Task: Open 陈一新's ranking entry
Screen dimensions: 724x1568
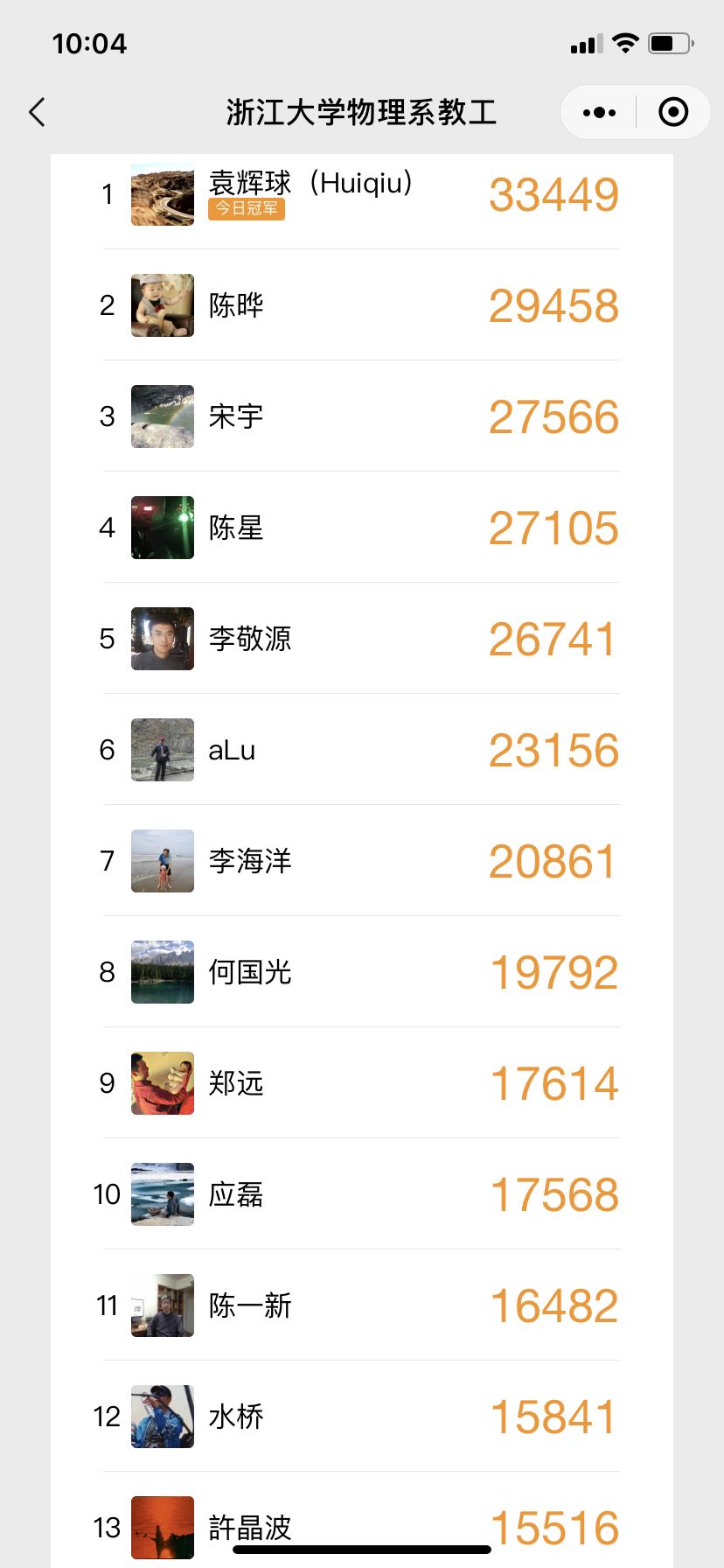Action: 361,1305
